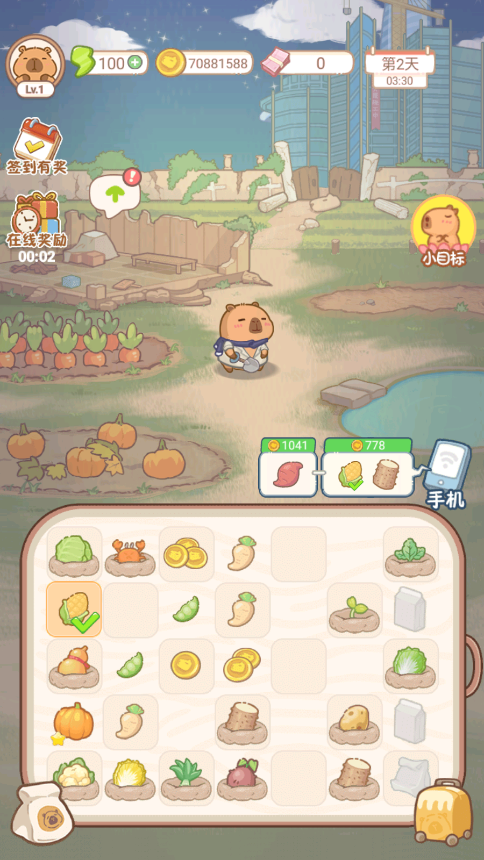Tap the purple beet item
Screen dimensions: 484x860
point(242,779)
